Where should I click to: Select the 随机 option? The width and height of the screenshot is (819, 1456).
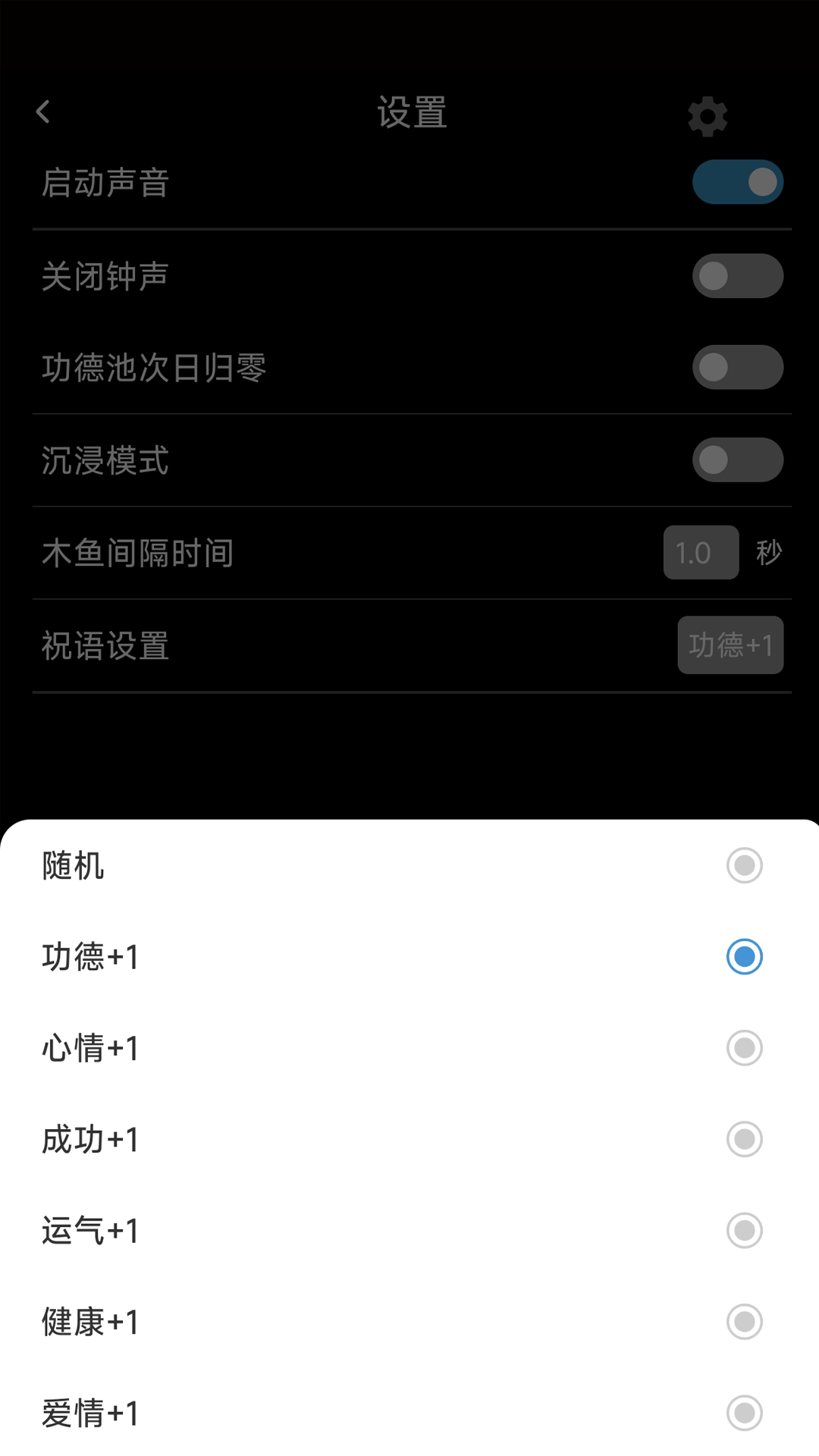point(743,865)
